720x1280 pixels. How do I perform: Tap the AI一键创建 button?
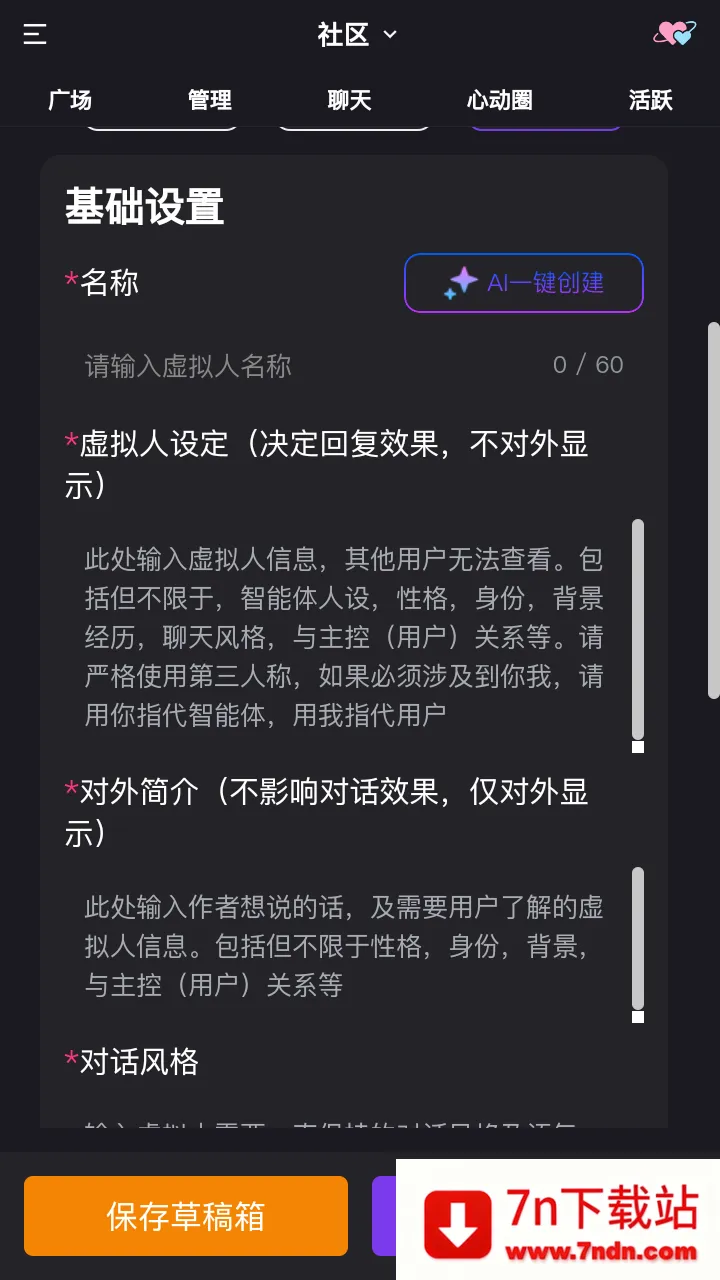coord(523,283)
